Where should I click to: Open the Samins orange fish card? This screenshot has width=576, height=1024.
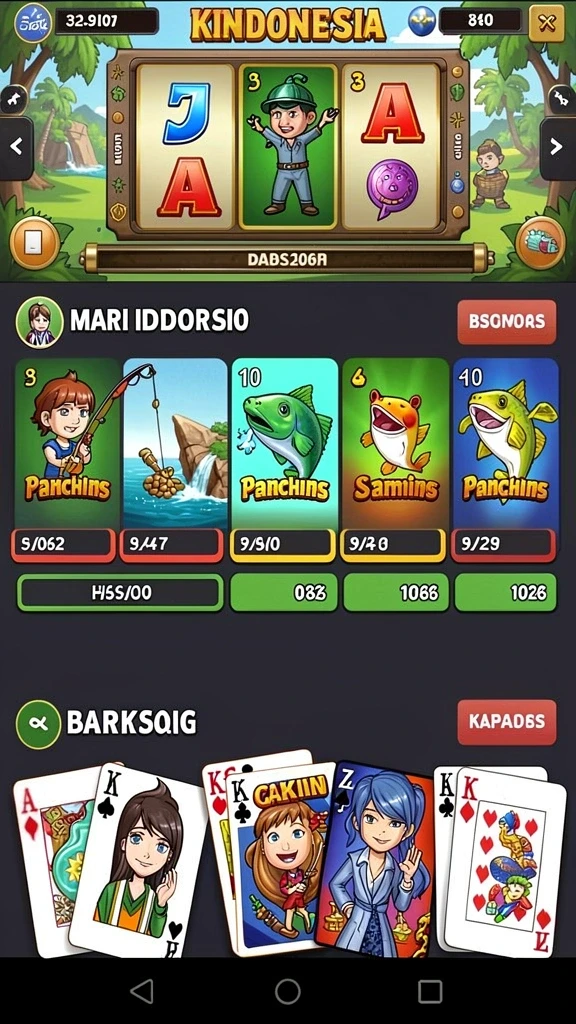point(394,444)
